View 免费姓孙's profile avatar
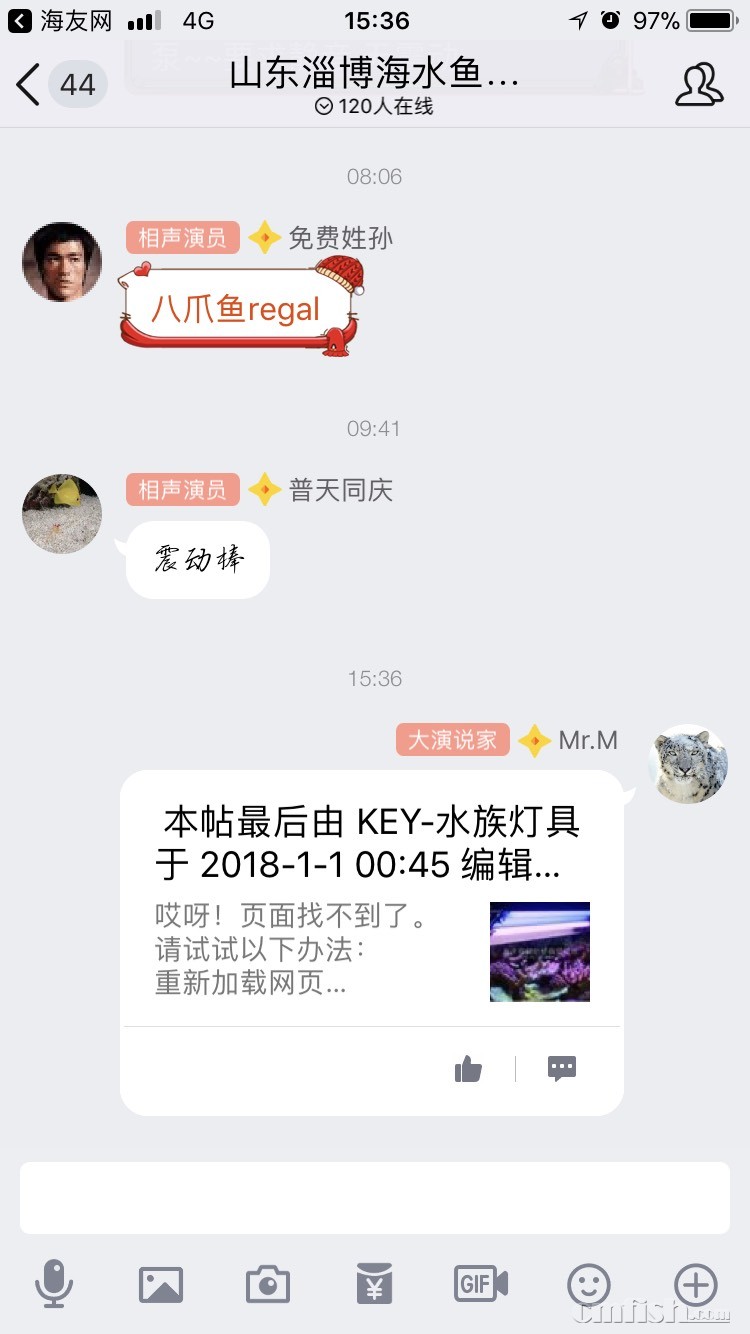Screen dimensions: 750x1334 pos(62,262)
